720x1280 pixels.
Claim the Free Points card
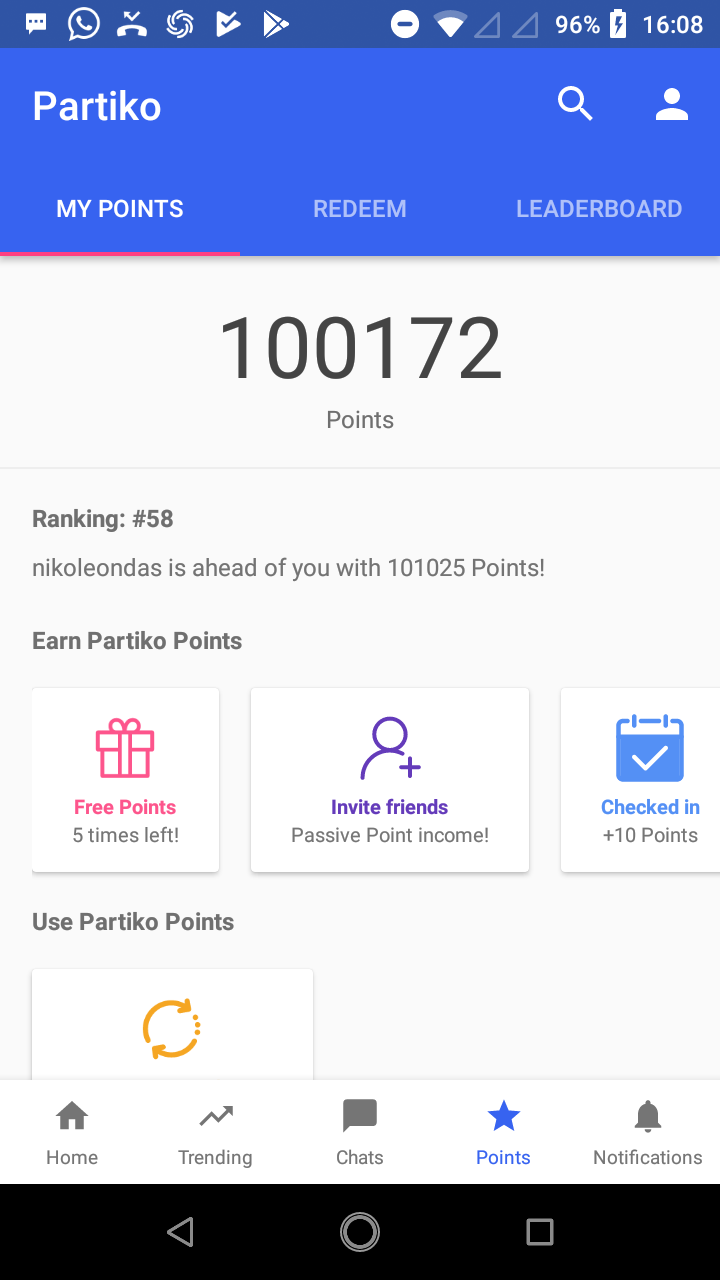tap(126, 779)
